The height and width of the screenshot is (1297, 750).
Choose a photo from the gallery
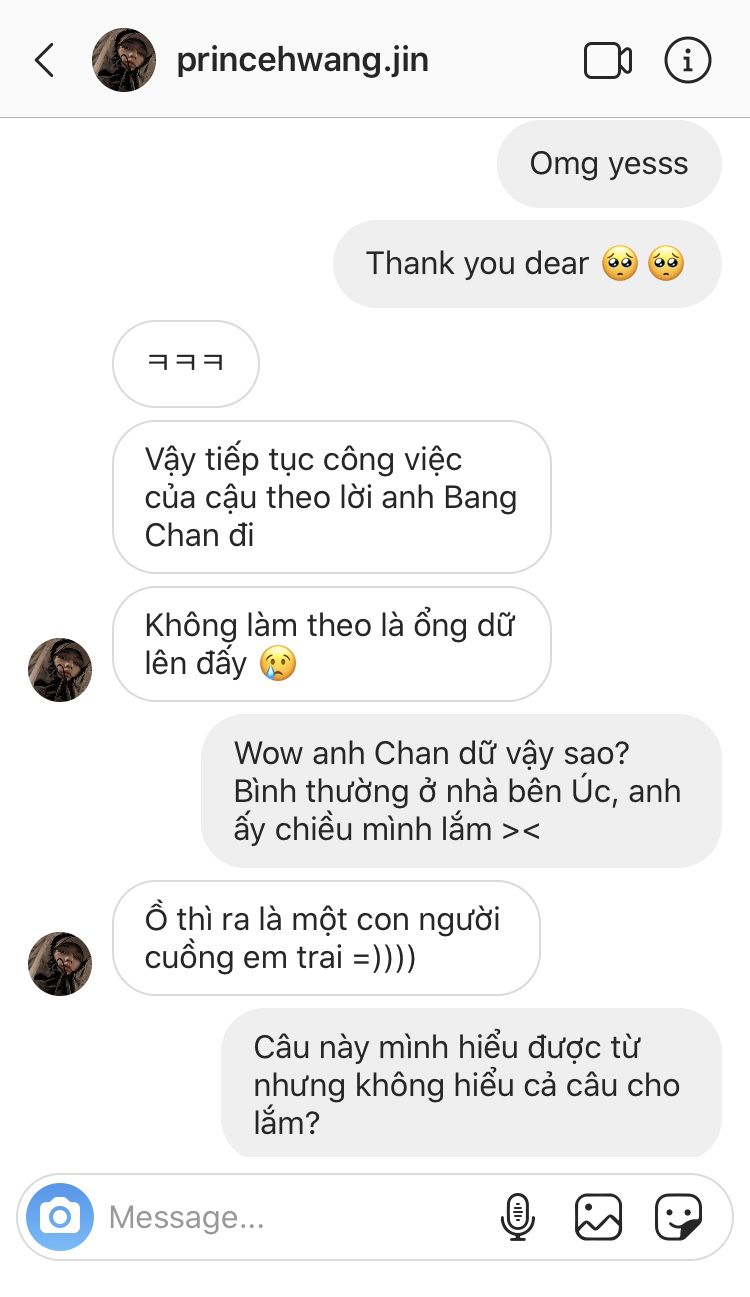click(598, 1217)
